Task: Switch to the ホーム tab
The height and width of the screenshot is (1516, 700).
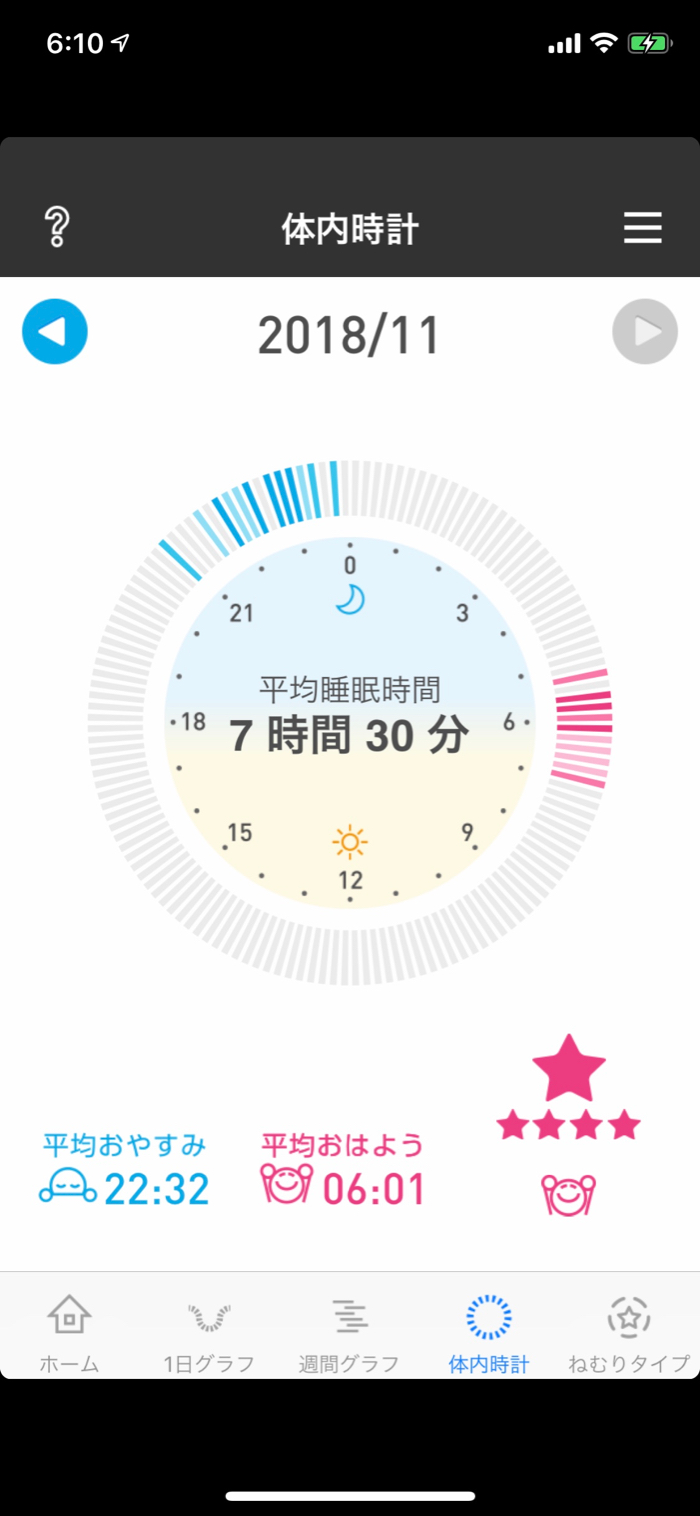Action: tap(69, 1333)
